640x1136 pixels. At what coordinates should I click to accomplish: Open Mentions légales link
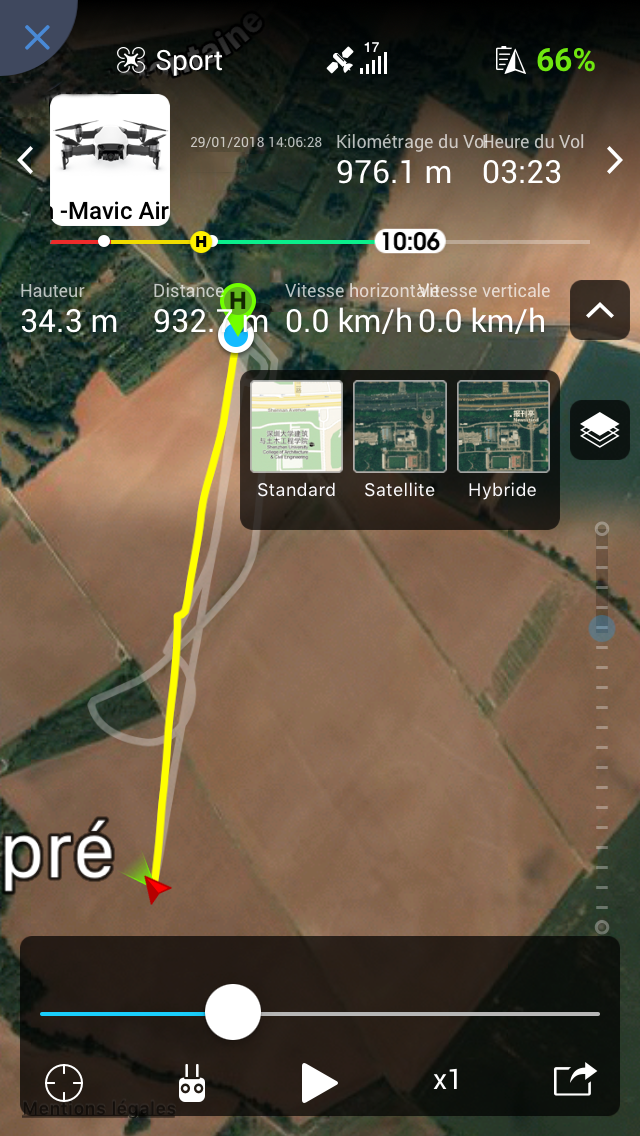coord(99,1108)
